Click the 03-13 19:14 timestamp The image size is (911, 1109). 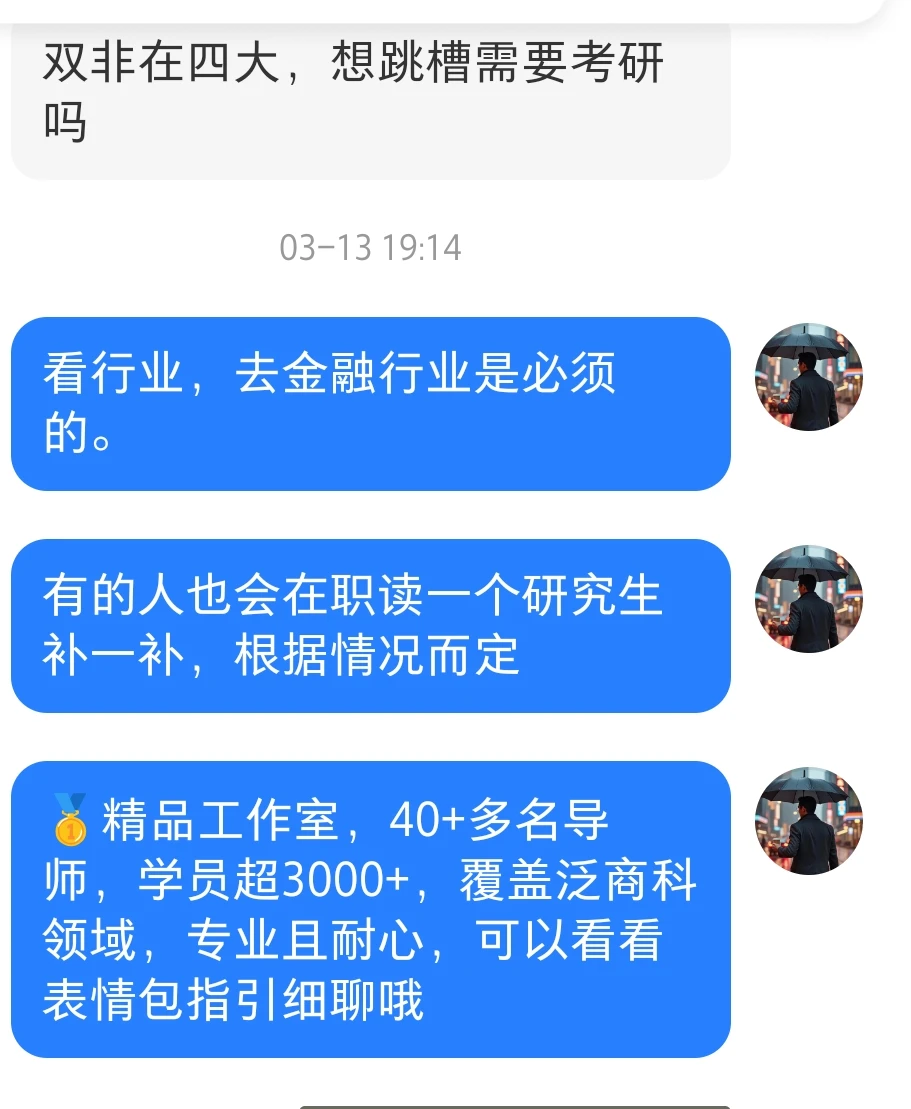(372, 250)
